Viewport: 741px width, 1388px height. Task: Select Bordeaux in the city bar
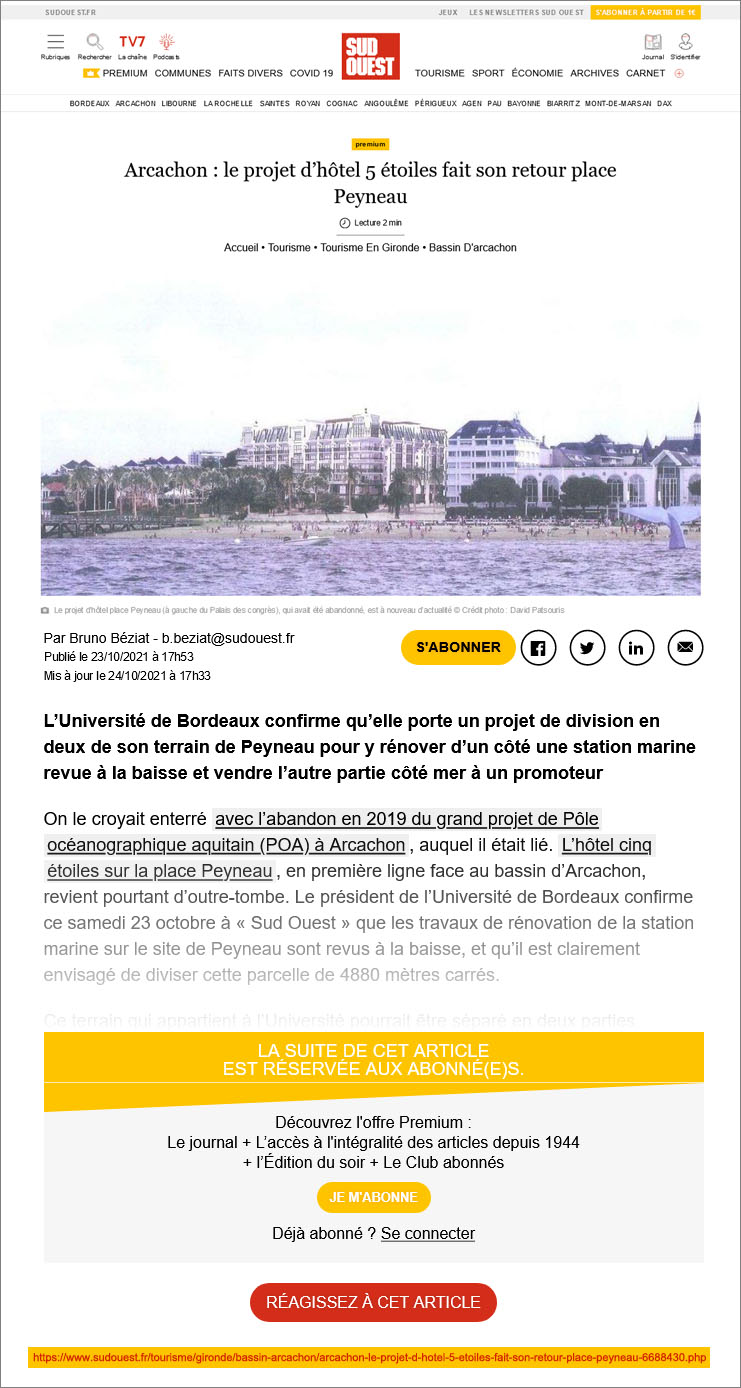point(89,103)
